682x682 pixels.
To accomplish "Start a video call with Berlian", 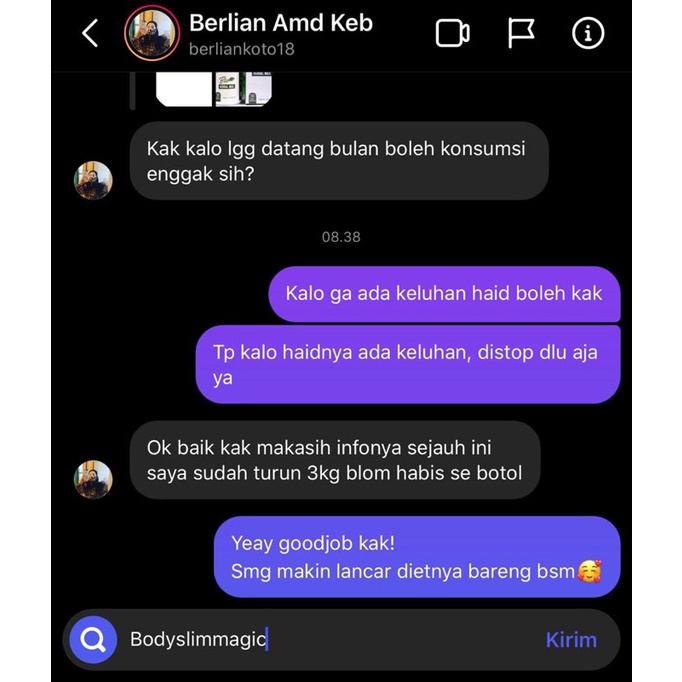I will click(452, 34).
